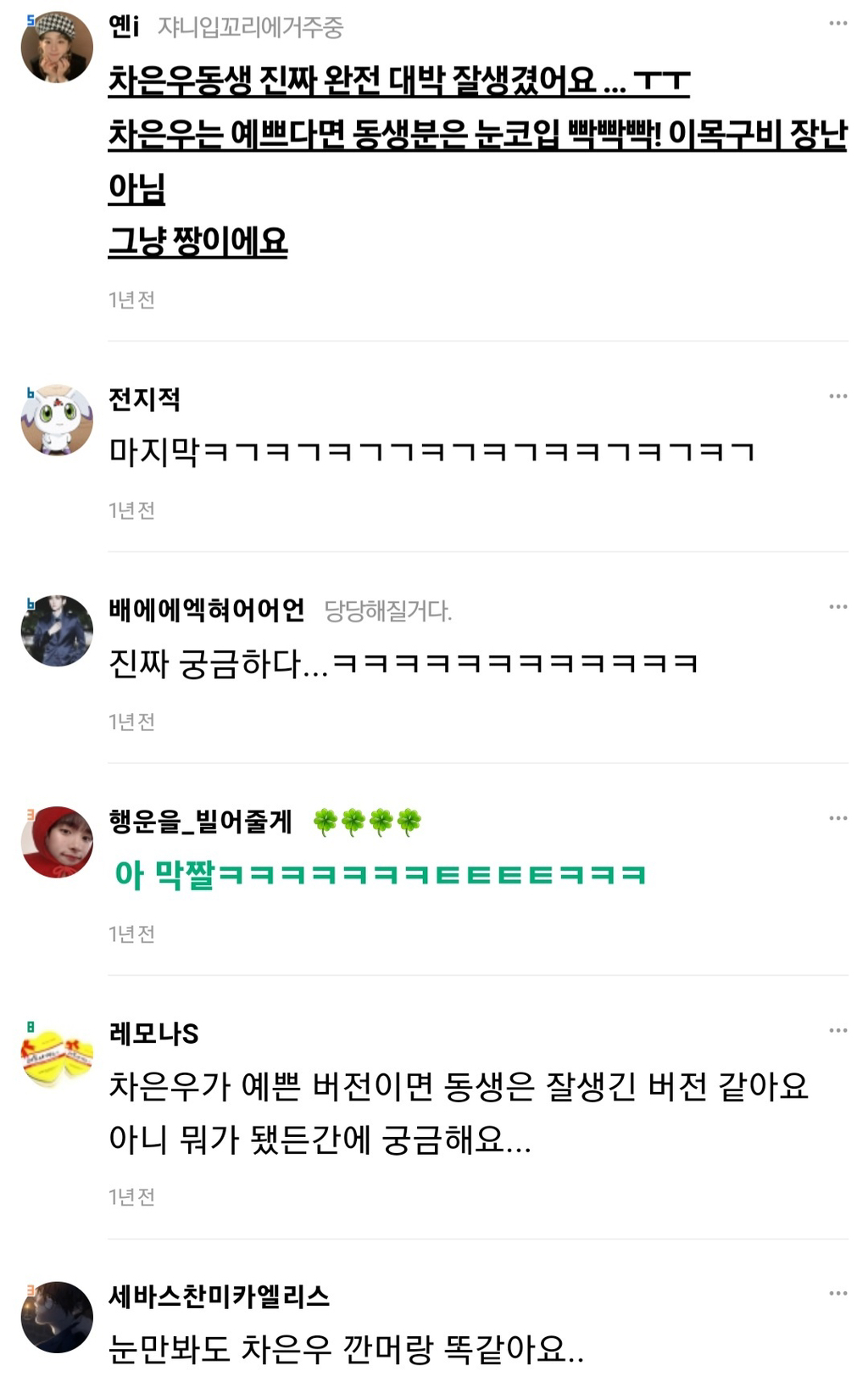Screen dimensions: 868x1399
Task: Open 레모나S's profile avatar
Action: pyautogui.click(x=57, y=1054)
